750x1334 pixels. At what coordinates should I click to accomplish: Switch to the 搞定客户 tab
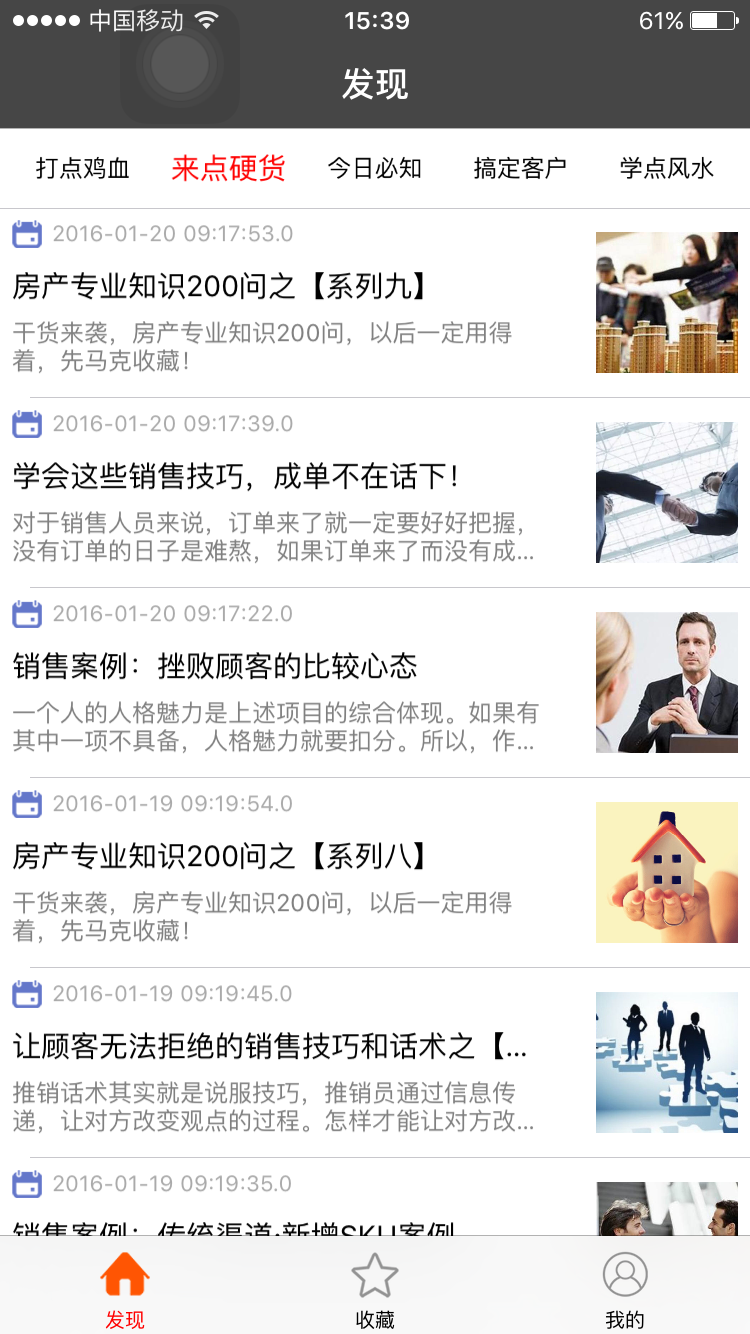point(520,168)
